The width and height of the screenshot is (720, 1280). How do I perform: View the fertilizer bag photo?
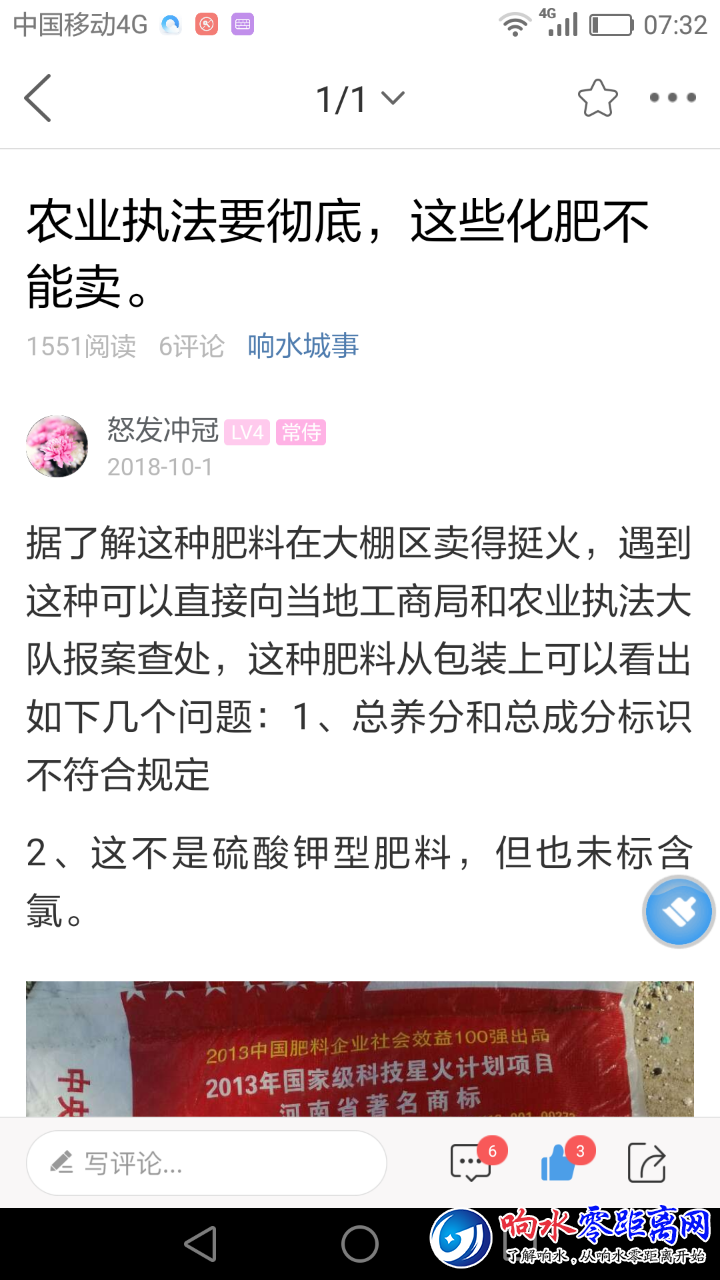tap(360, 1050)
